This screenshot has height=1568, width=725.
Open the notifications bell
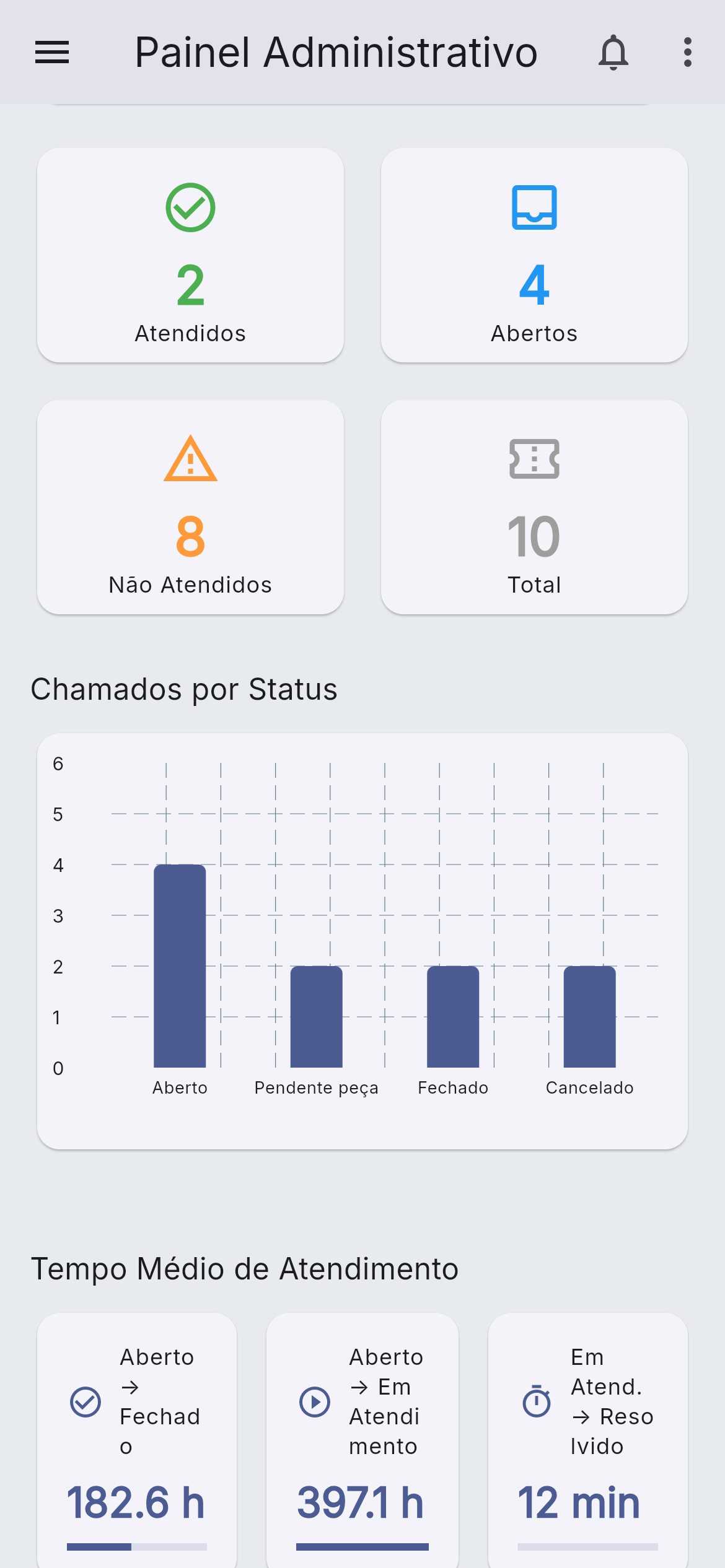613,53
